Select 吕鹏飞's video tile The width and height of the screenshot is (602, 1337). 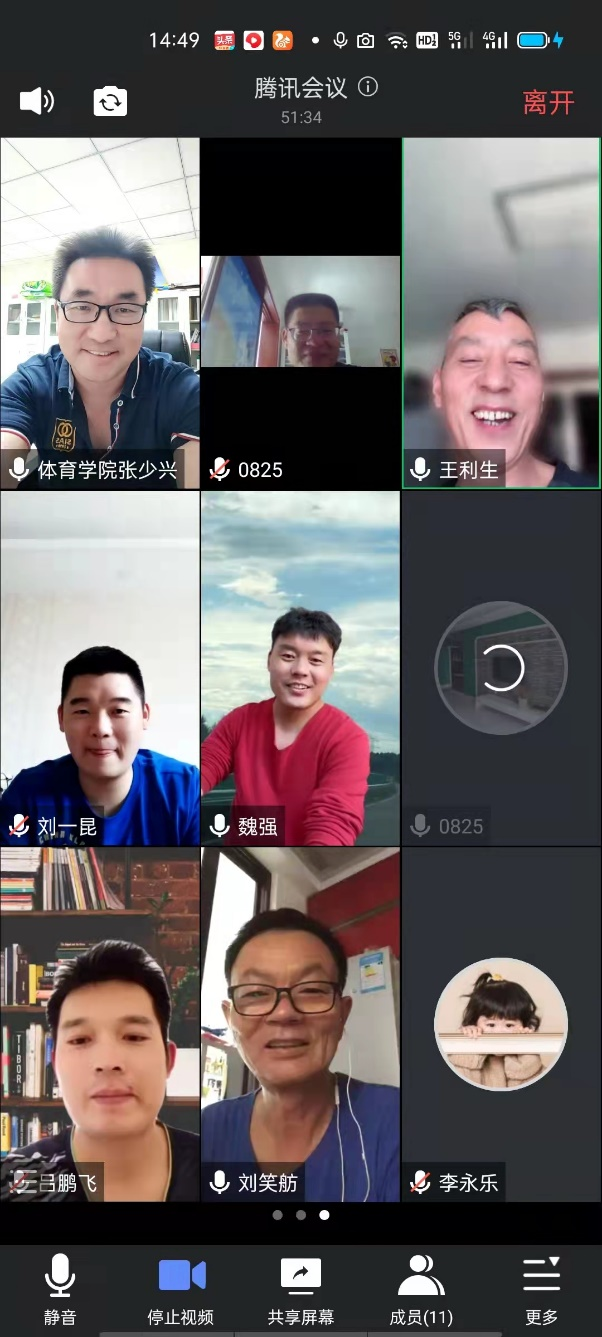(x=100, y=1025)
